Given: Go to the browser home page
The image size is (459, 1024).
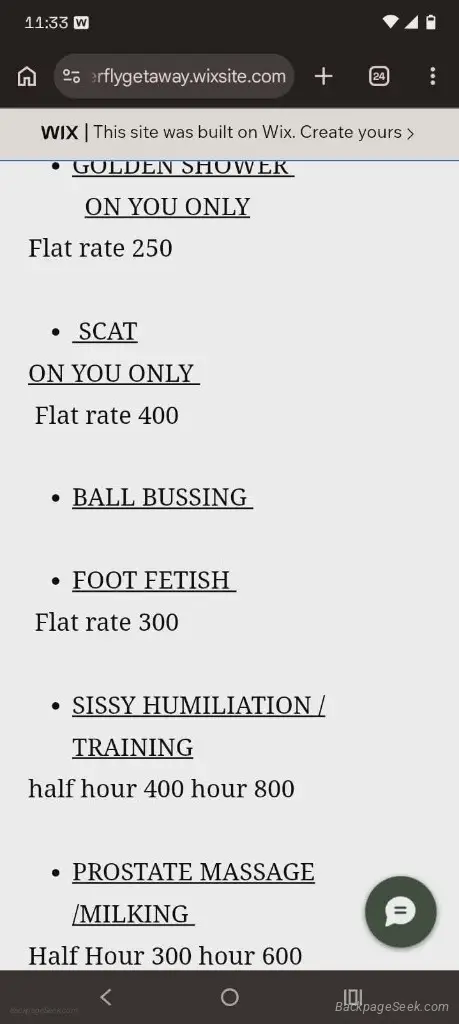Looking at the screenshot, I should point(27,76).
